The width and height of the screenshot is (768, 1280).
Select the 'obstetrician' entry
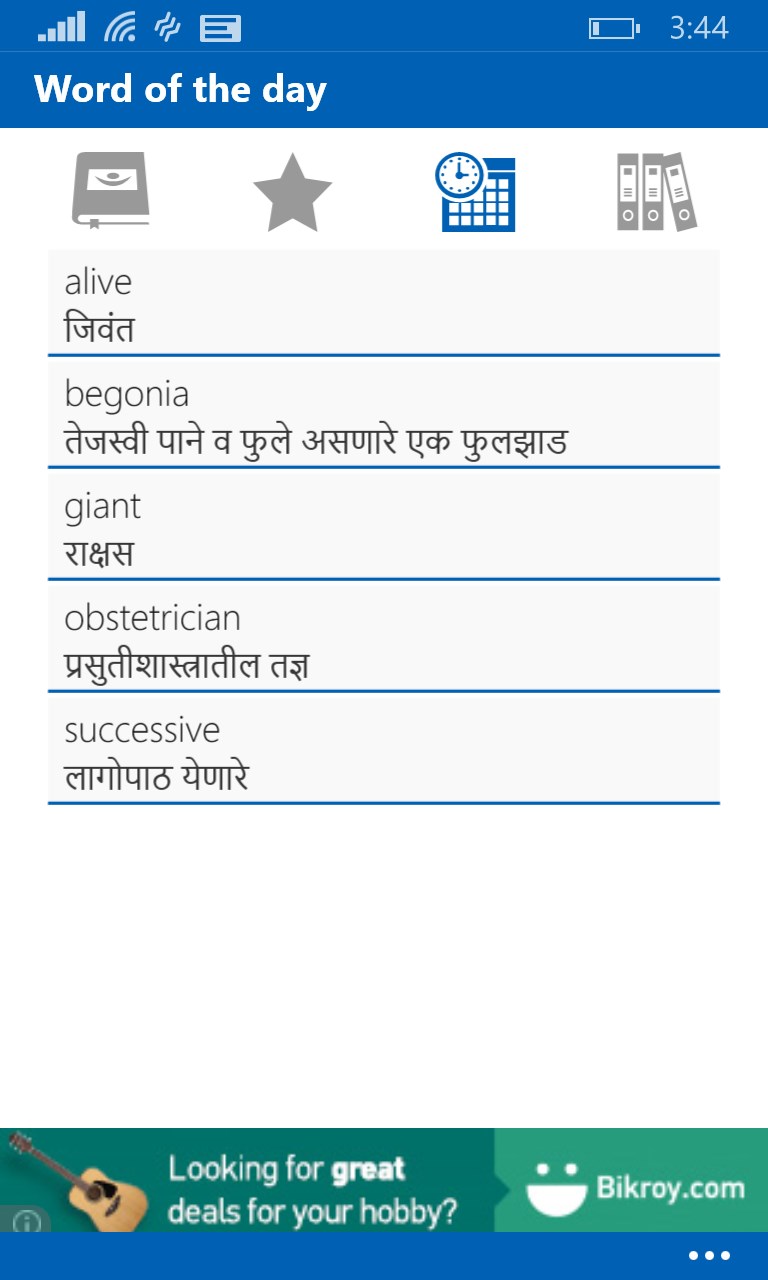pyautogui.click(x=383, y=638)
